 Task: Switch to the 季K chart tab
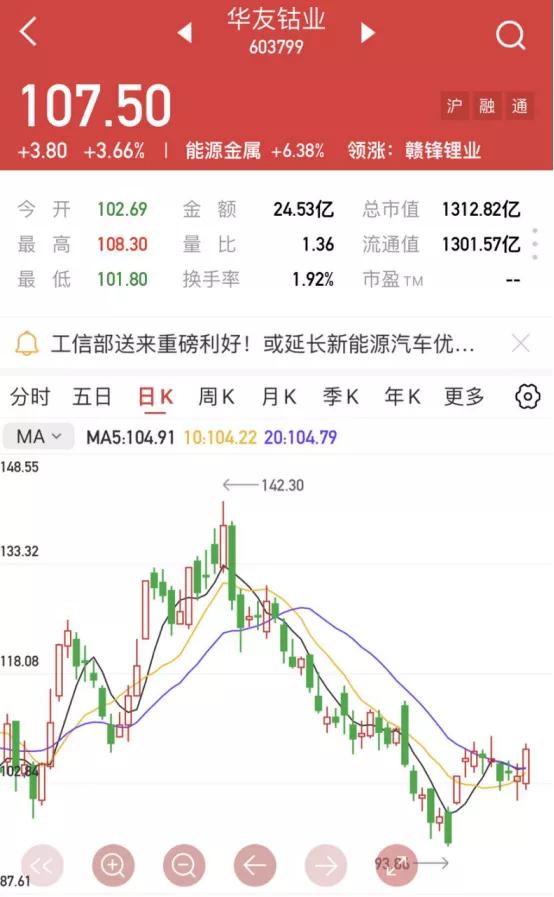[341, 396]
